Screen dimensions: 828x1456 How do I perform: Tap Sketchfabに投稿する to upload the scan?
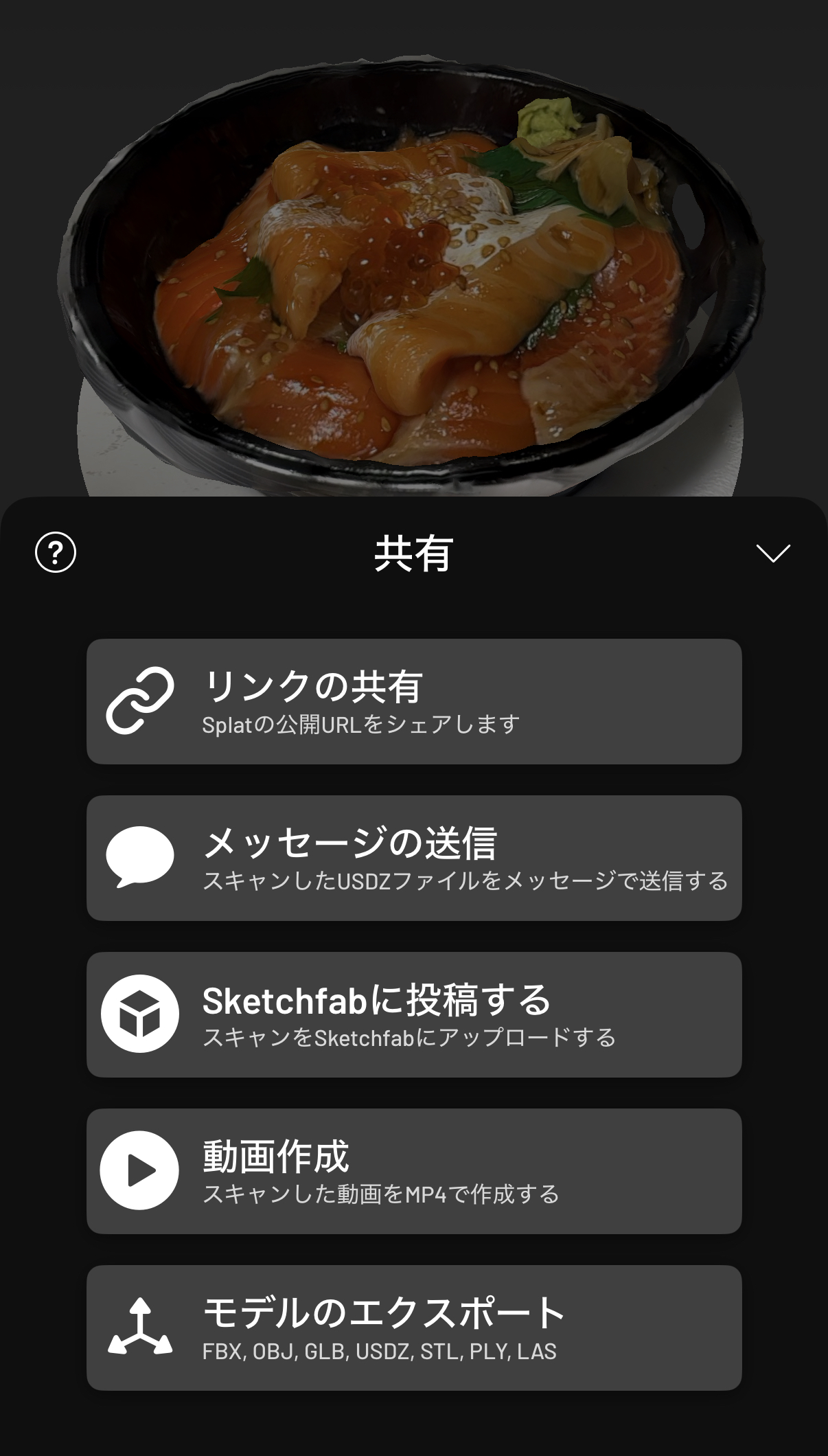pyautogui.click(x=414, y=1014)
